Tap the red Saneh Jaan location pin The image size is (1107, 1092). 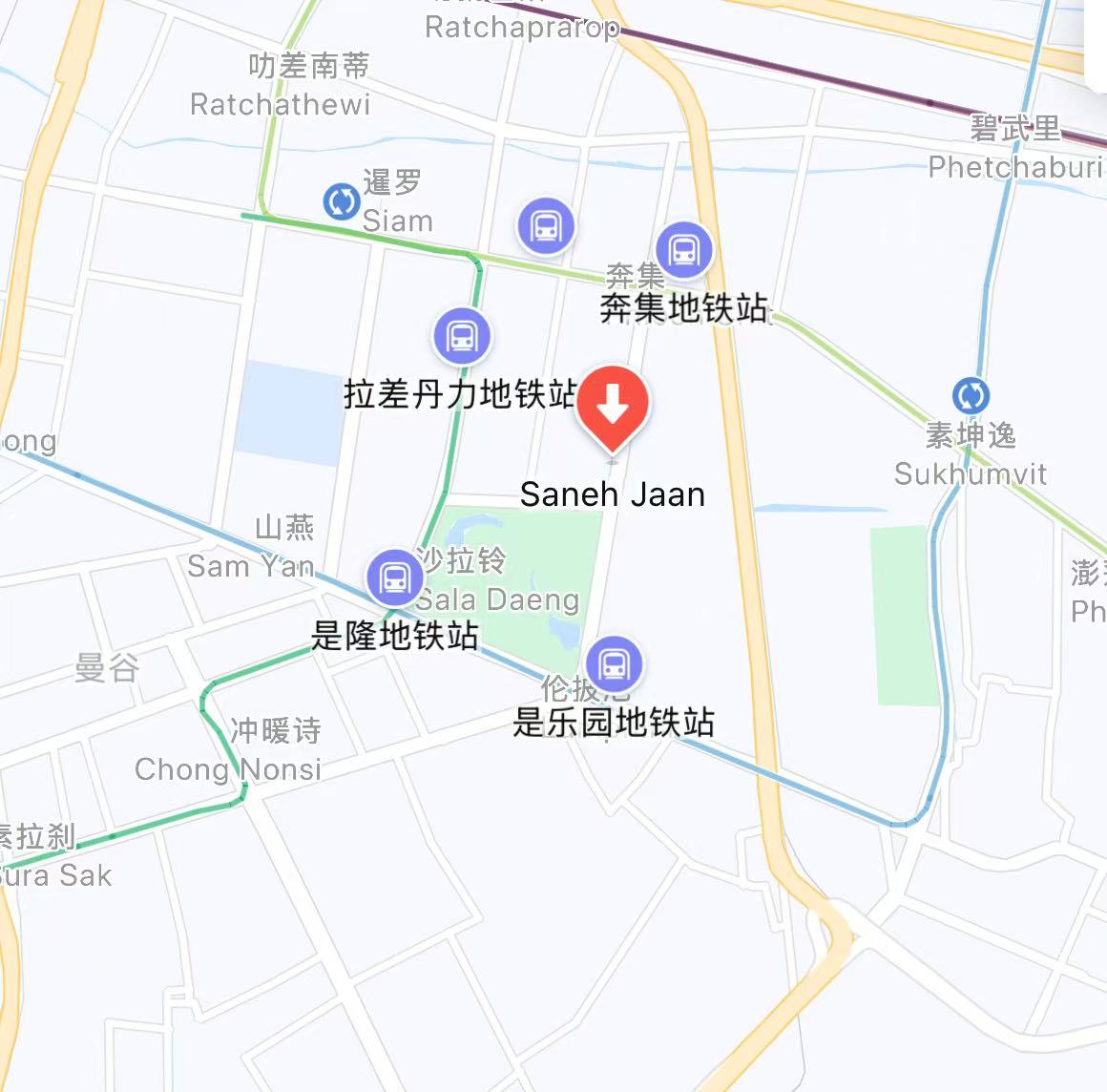click(x=613, y=405)
